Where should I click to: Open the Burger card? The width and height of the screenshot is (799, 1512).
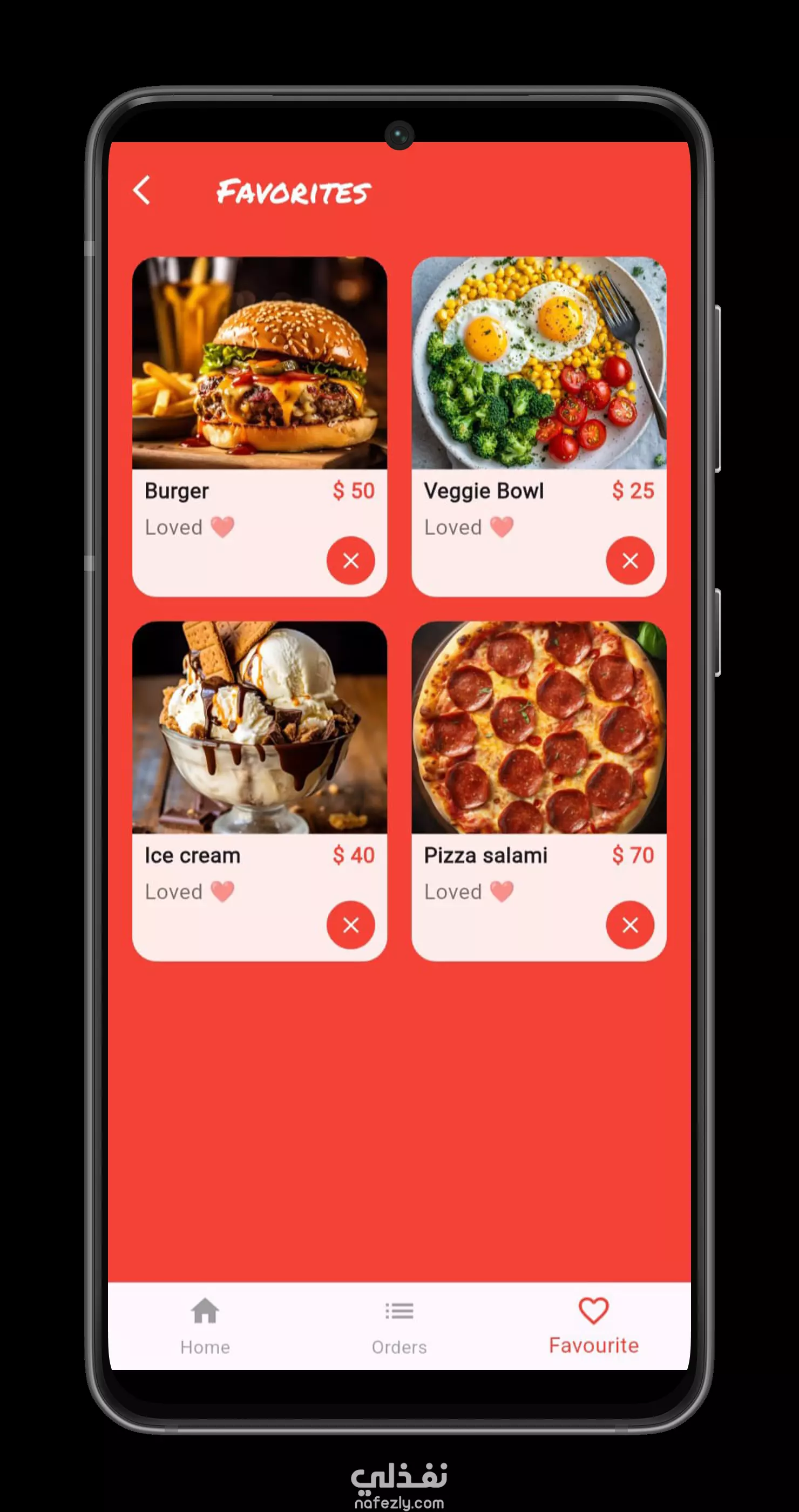[259, 427]
